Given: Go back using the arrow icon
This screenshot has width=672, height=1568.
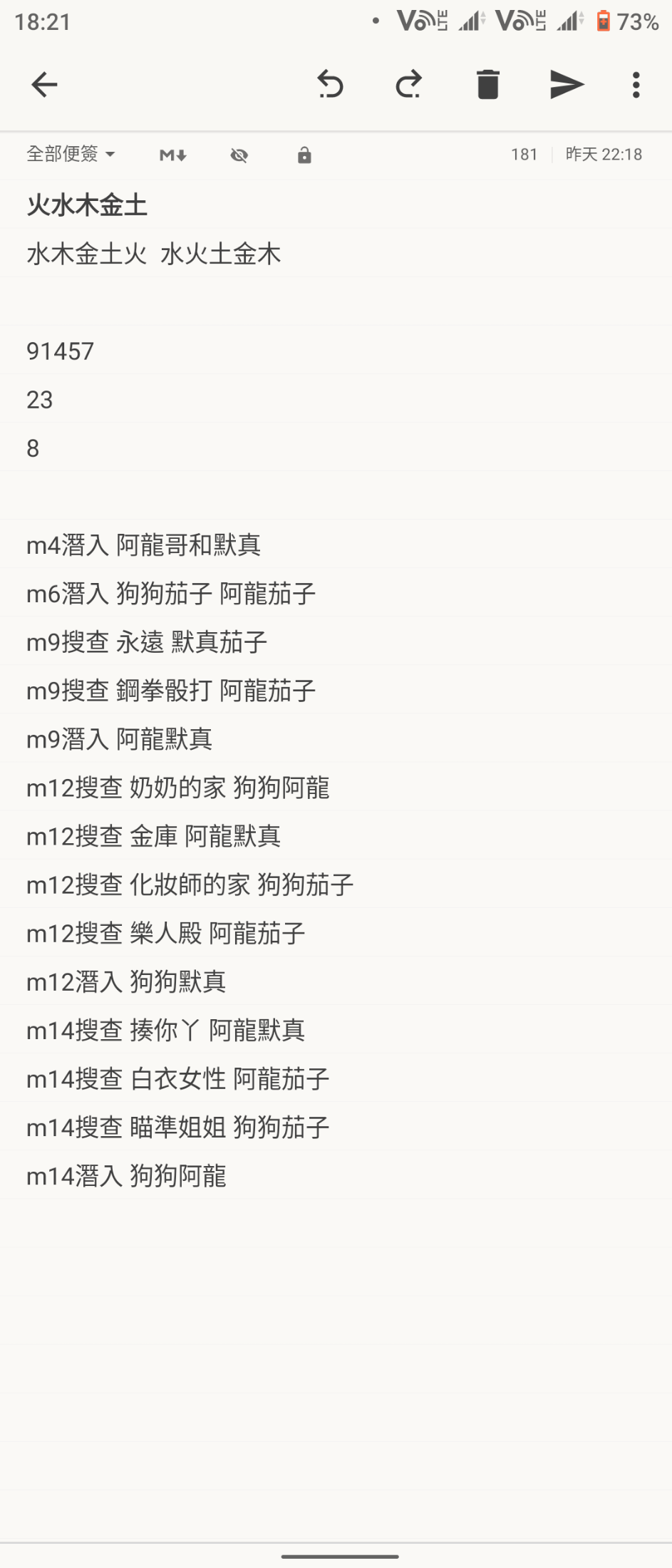Looking at the screenshot, I should click(x=44, y=85).
